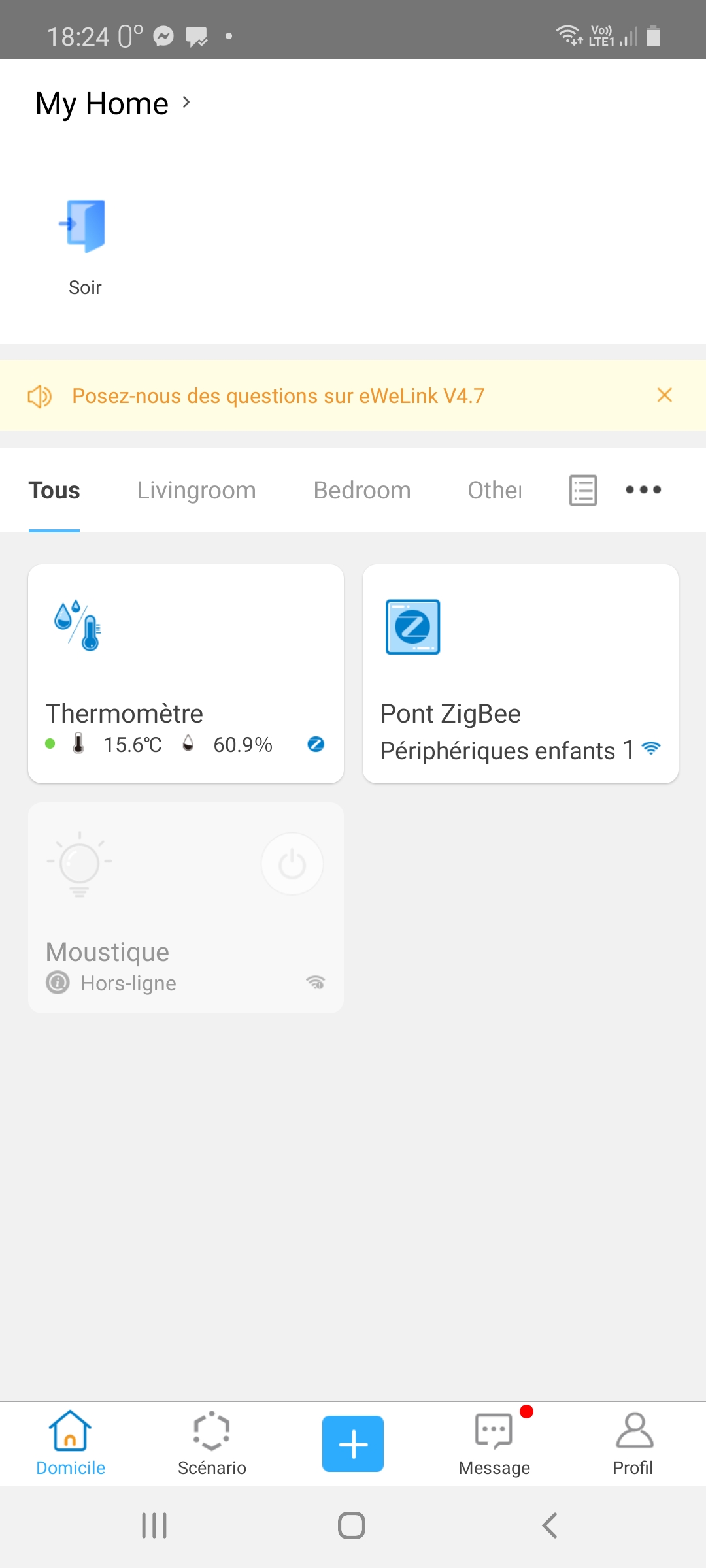Tap the Domicile tab
This screenshot has height=1568, width=706.
pyautogui.click(x=71, y=1445)
